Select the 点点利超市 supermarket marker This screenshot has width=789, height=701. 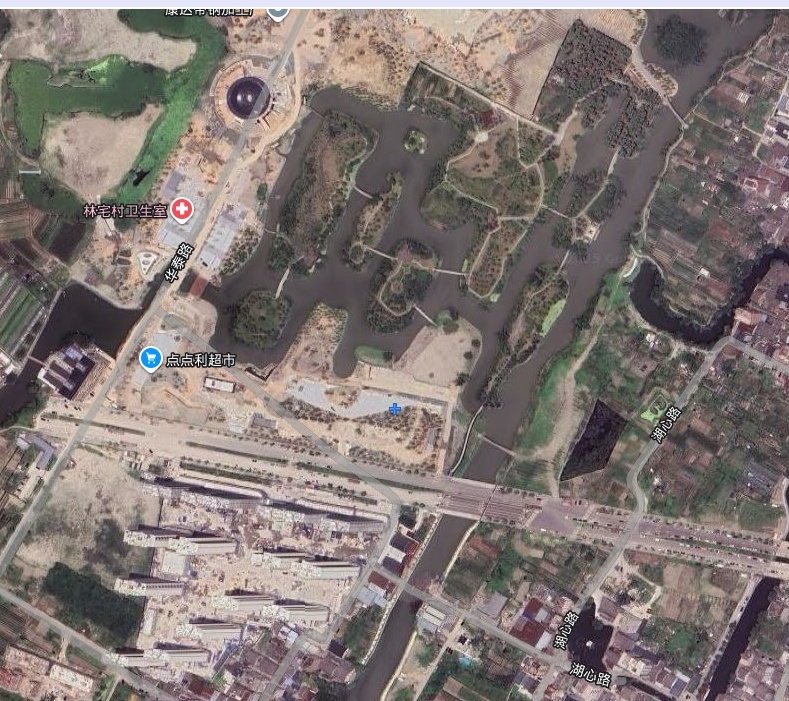point(151,357)
